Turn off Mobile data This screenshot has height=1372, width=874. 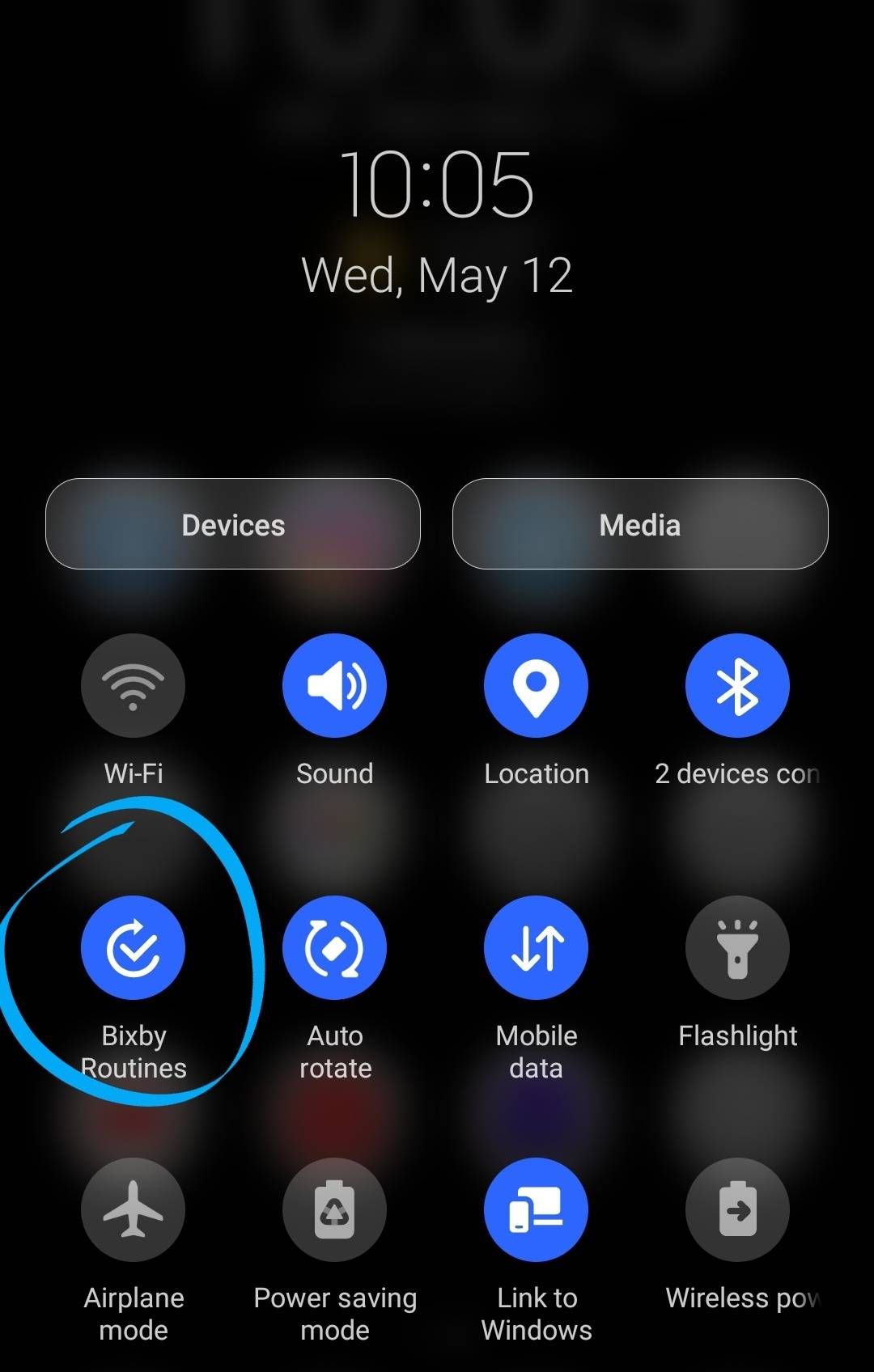click(x=536, y=947)
